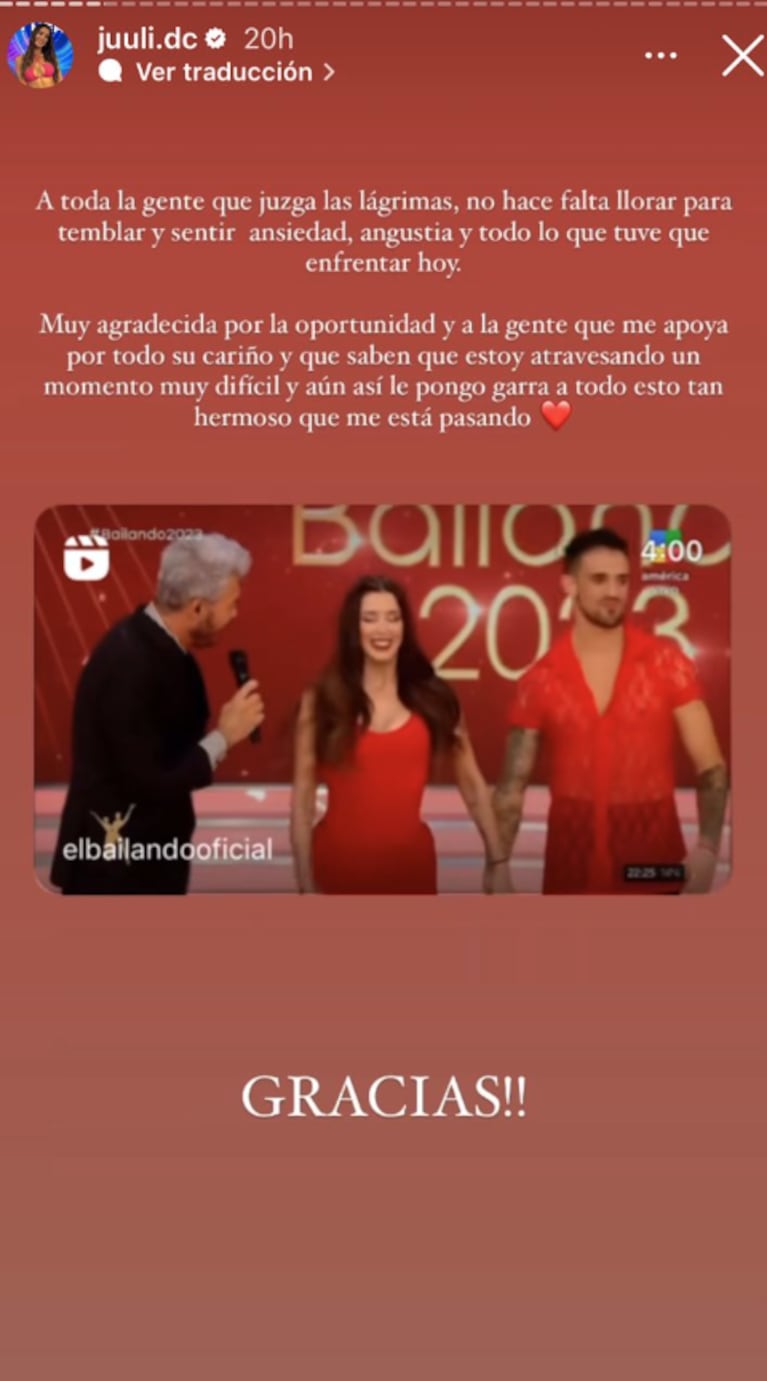The image size is (767, 1381).
Task: Tap the juuli.dc username
Action: (x=147, y=39)
